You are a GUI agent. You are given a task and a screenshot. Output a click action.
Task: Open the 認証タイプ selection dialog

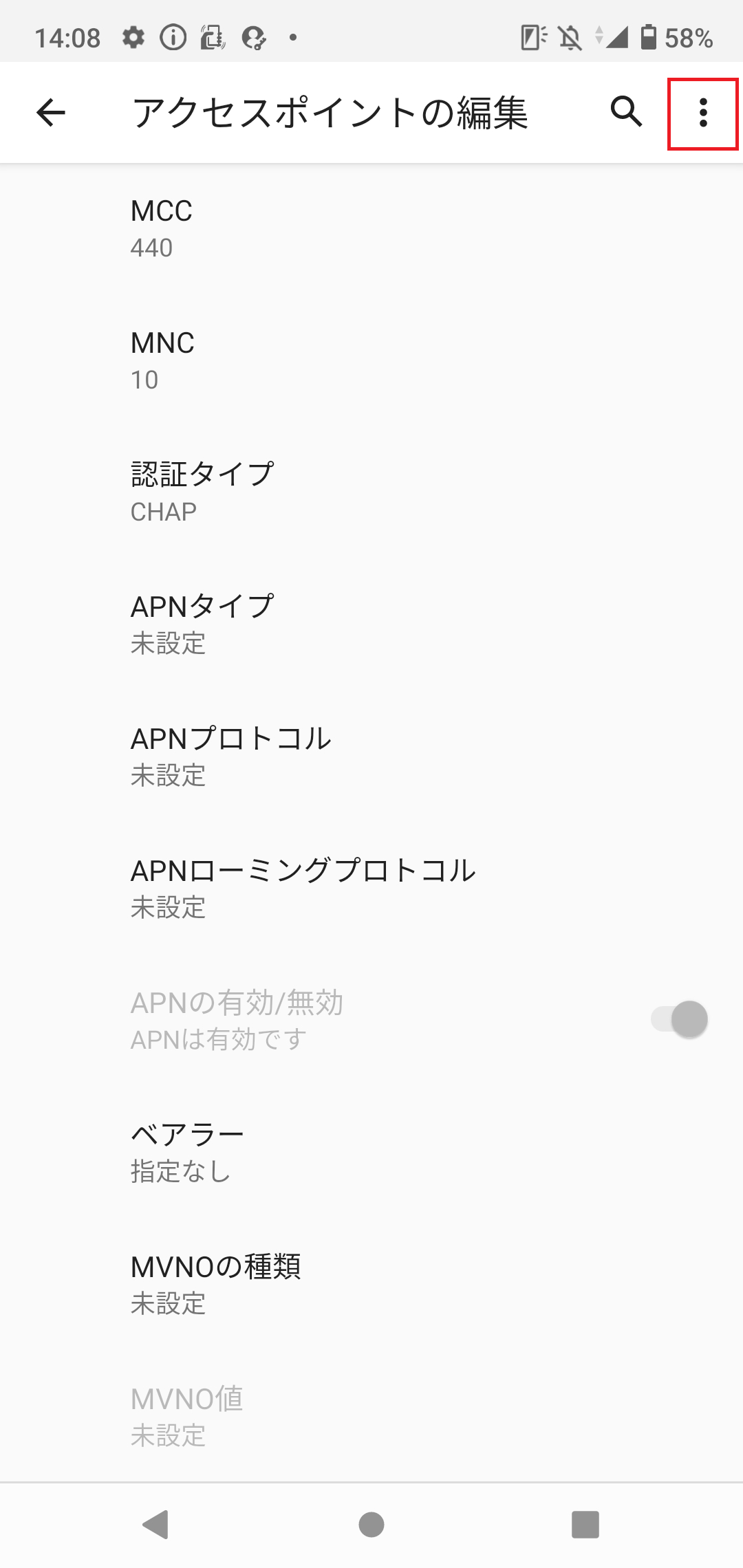(275, 490)
